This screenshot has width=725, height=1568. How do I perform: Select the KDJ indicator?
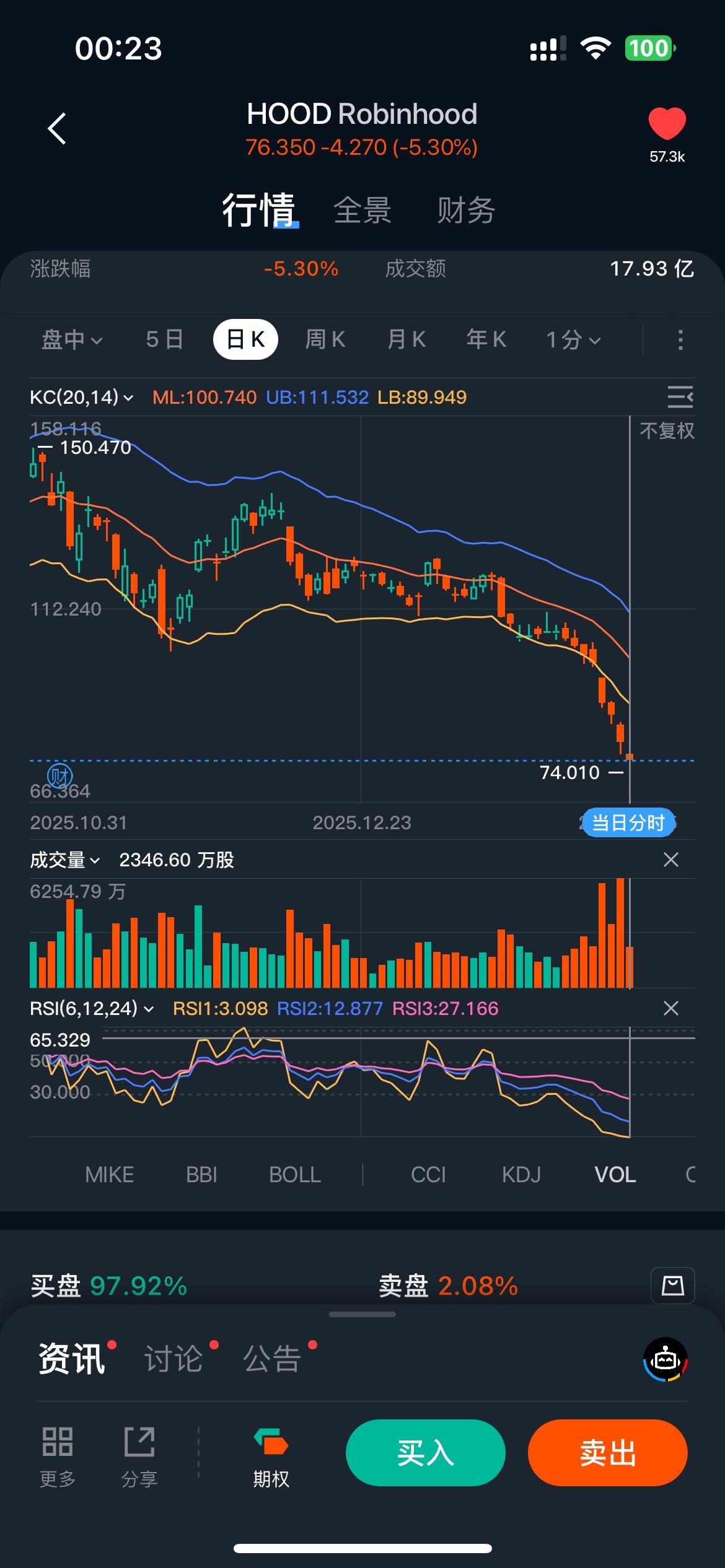pos(521,1175)
